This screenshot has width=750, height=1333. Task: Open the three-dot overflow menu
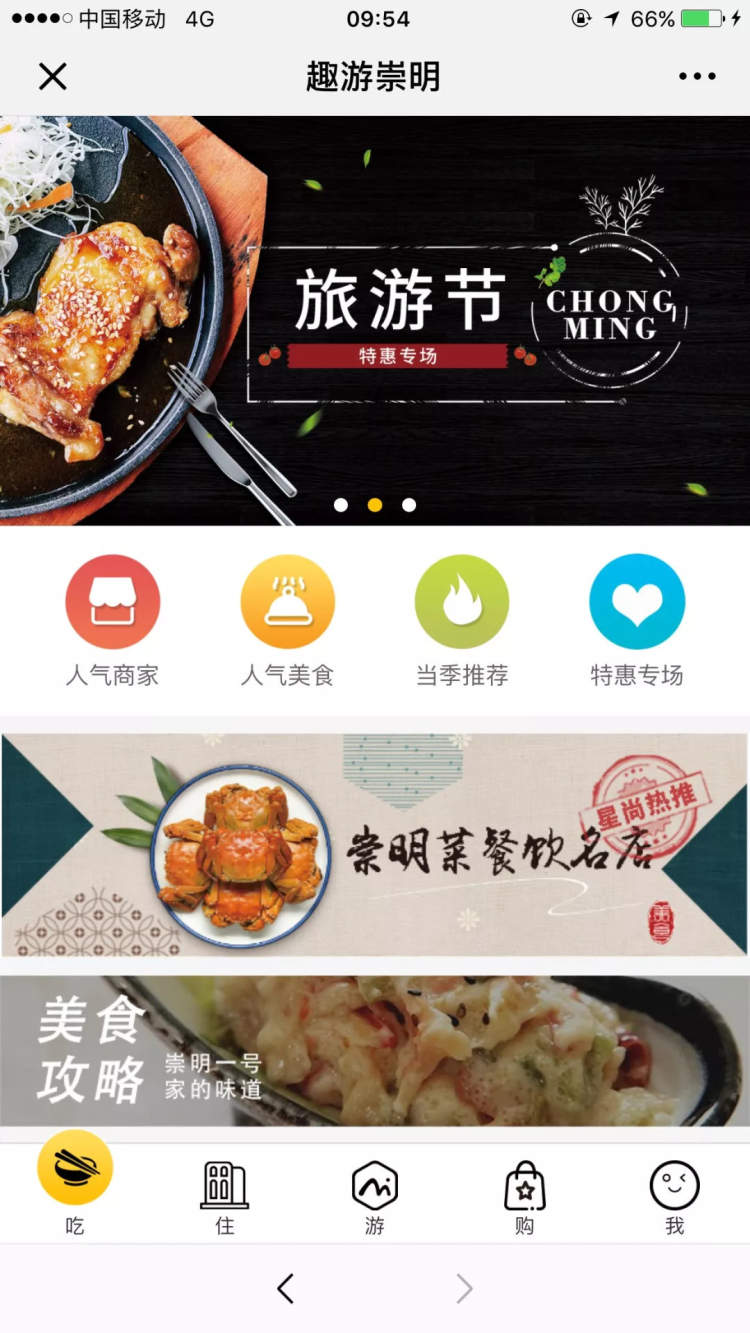coord(697,77)
